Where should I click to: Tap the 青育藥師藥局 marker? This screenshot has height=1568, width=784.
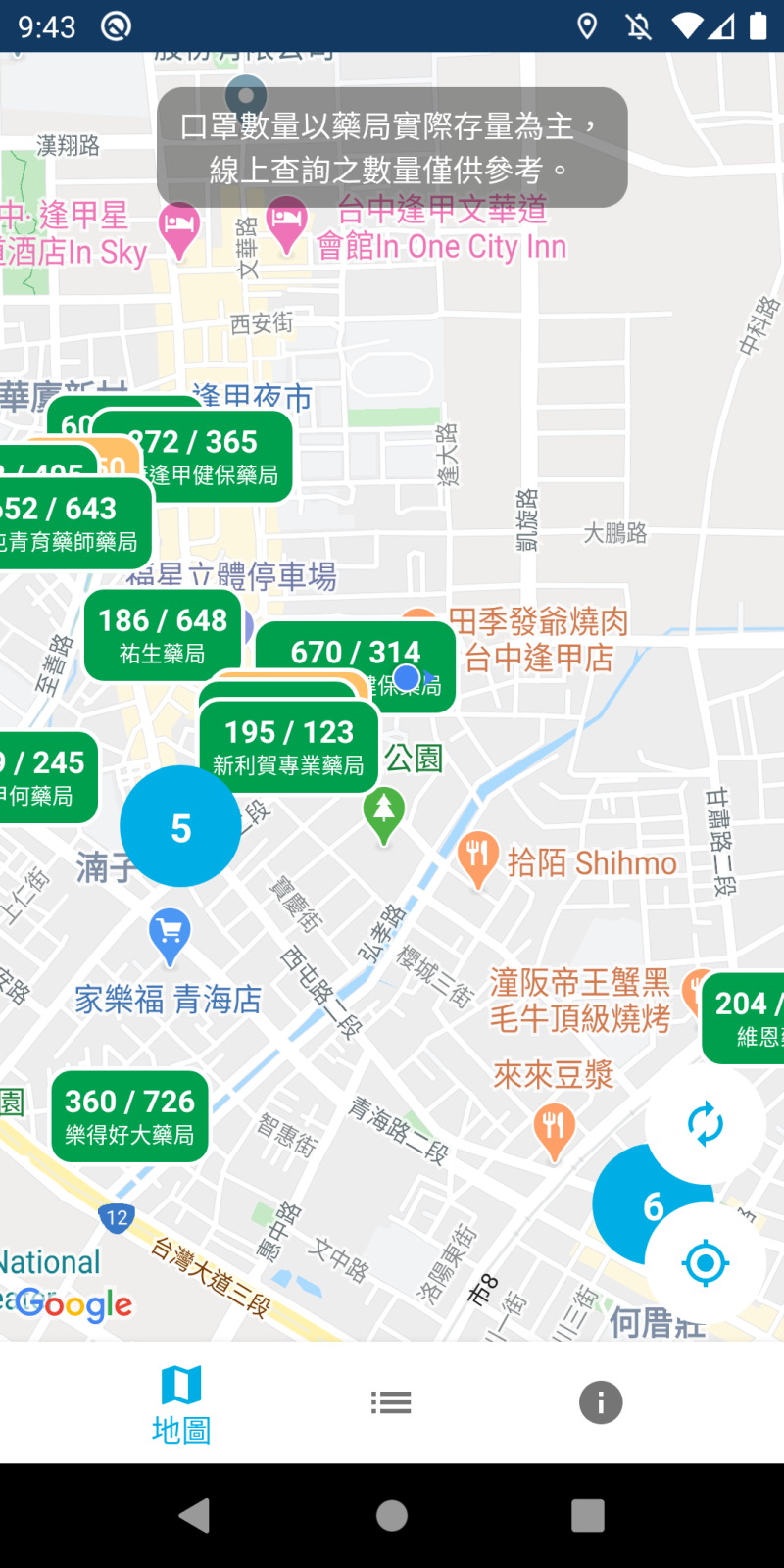[x=69, y=523]
